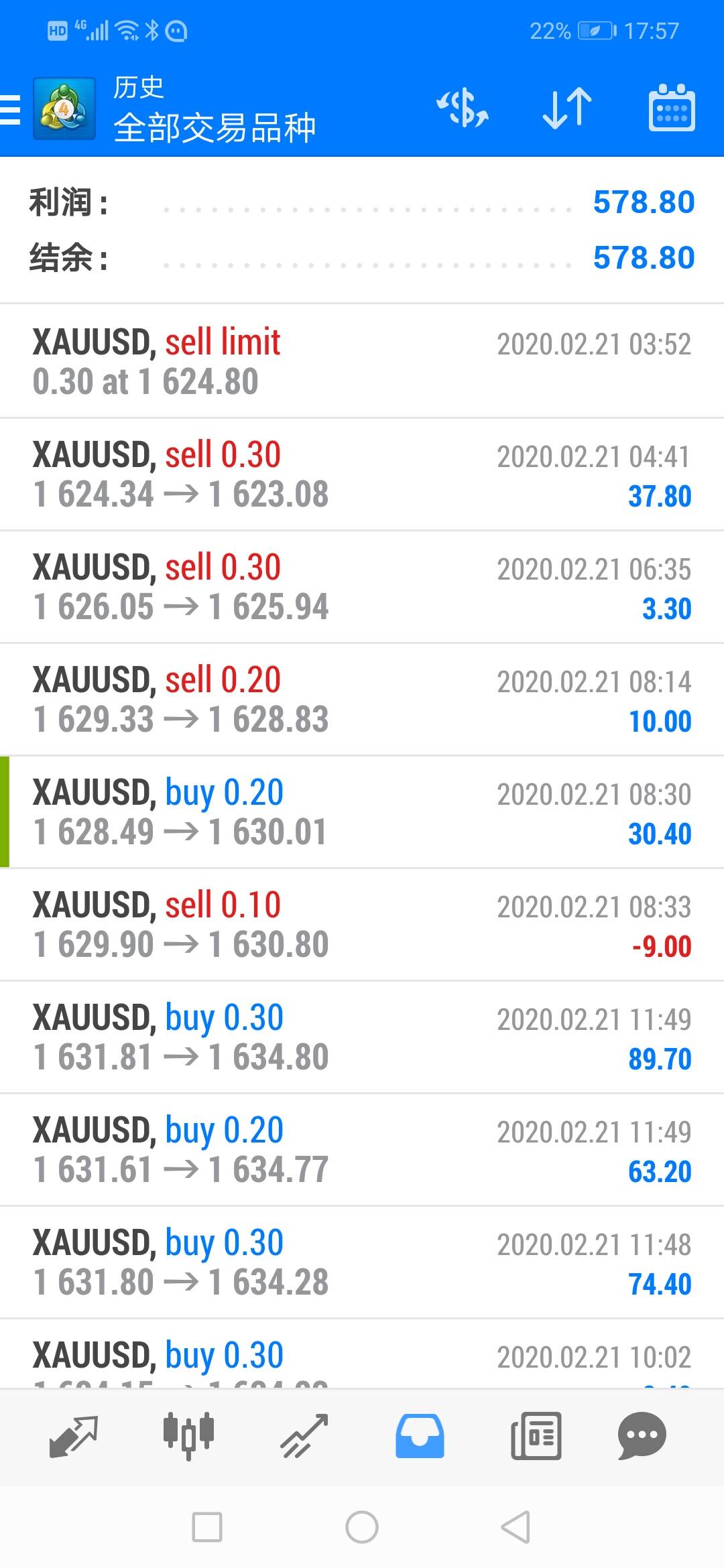Open the sell 0.30 trade with profit 37.80
The height and width of the screenshot is (1568, 724).
coord(362,474)
